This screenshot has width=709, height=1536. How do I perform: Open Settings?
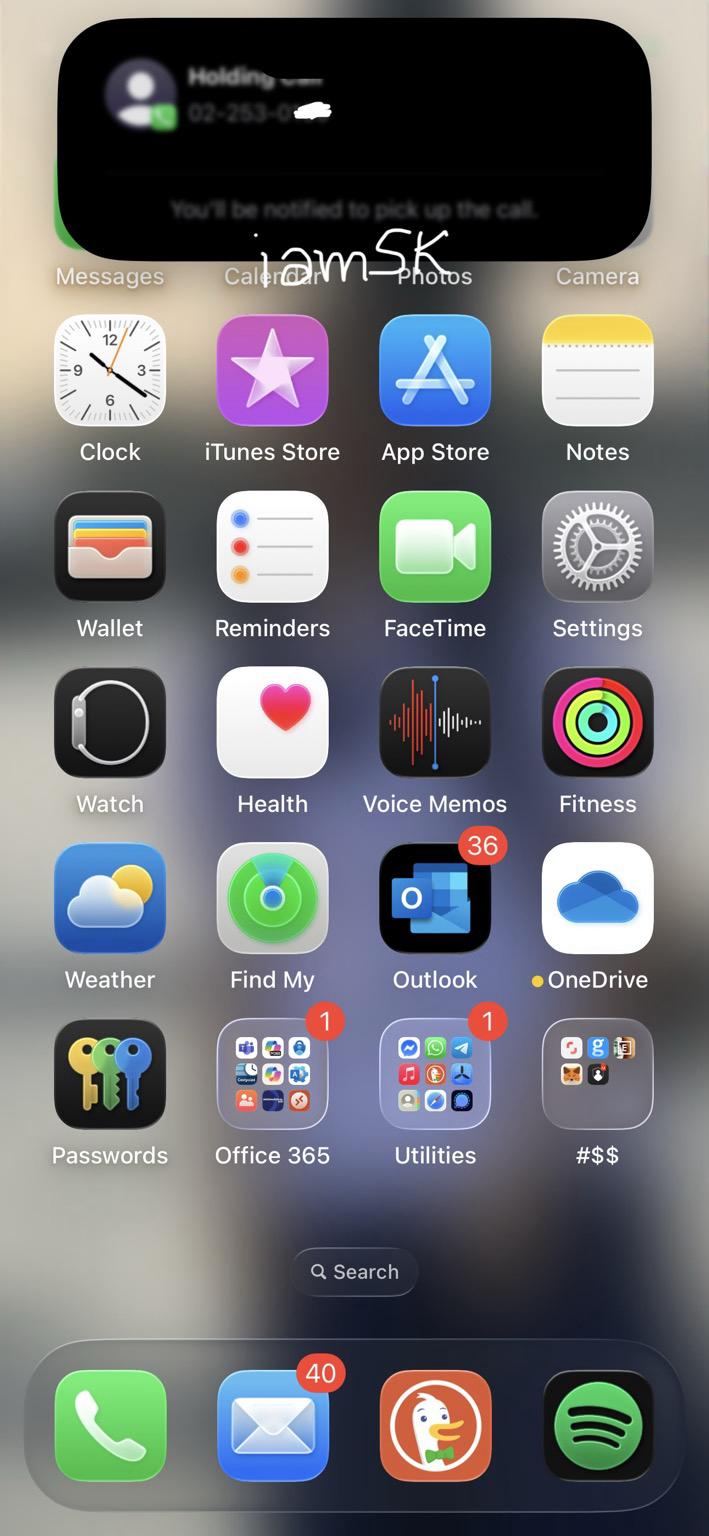coord(598,547)
